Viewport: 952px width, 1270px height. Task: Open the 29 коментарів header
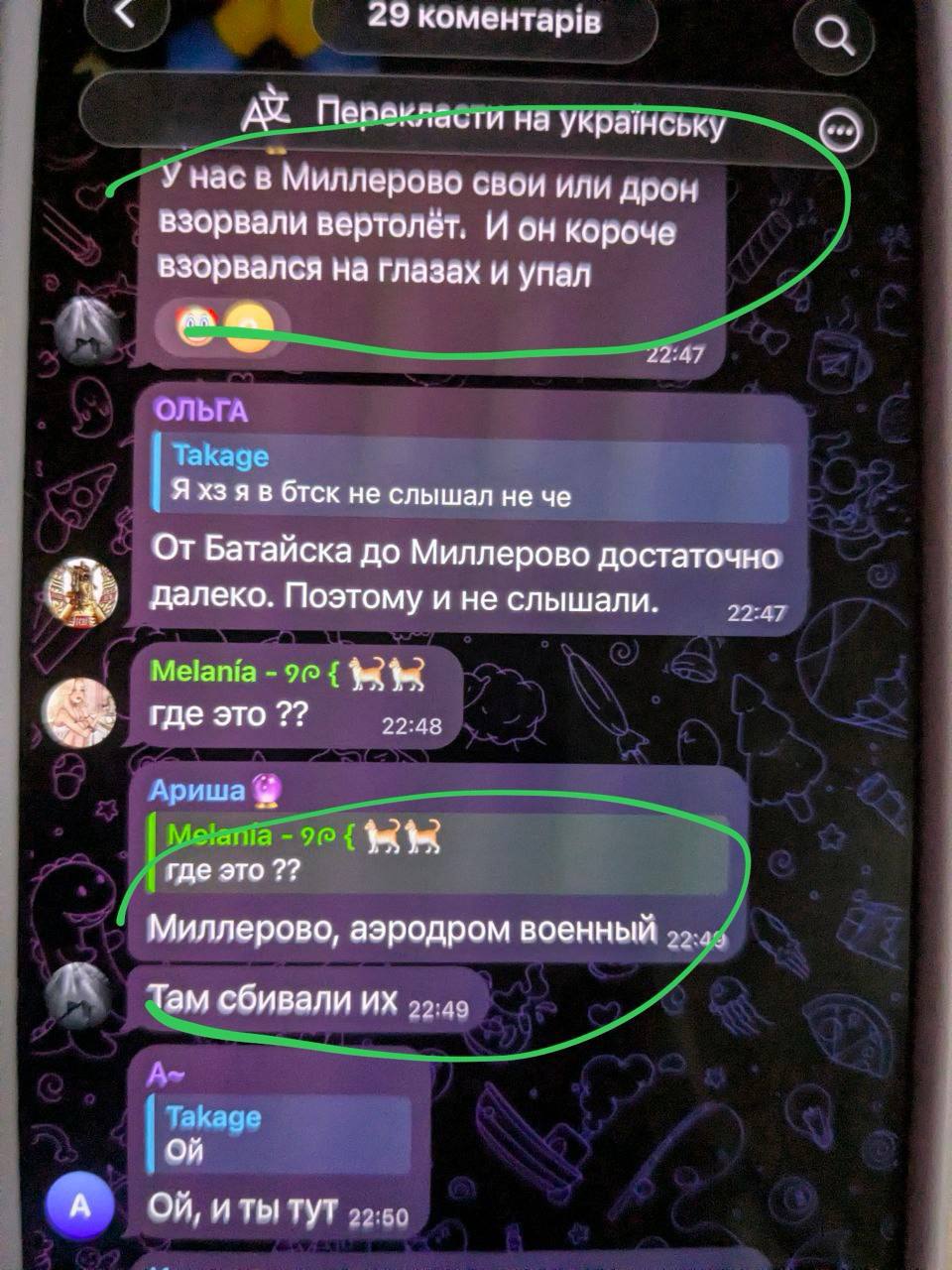(x=484, y=22)
